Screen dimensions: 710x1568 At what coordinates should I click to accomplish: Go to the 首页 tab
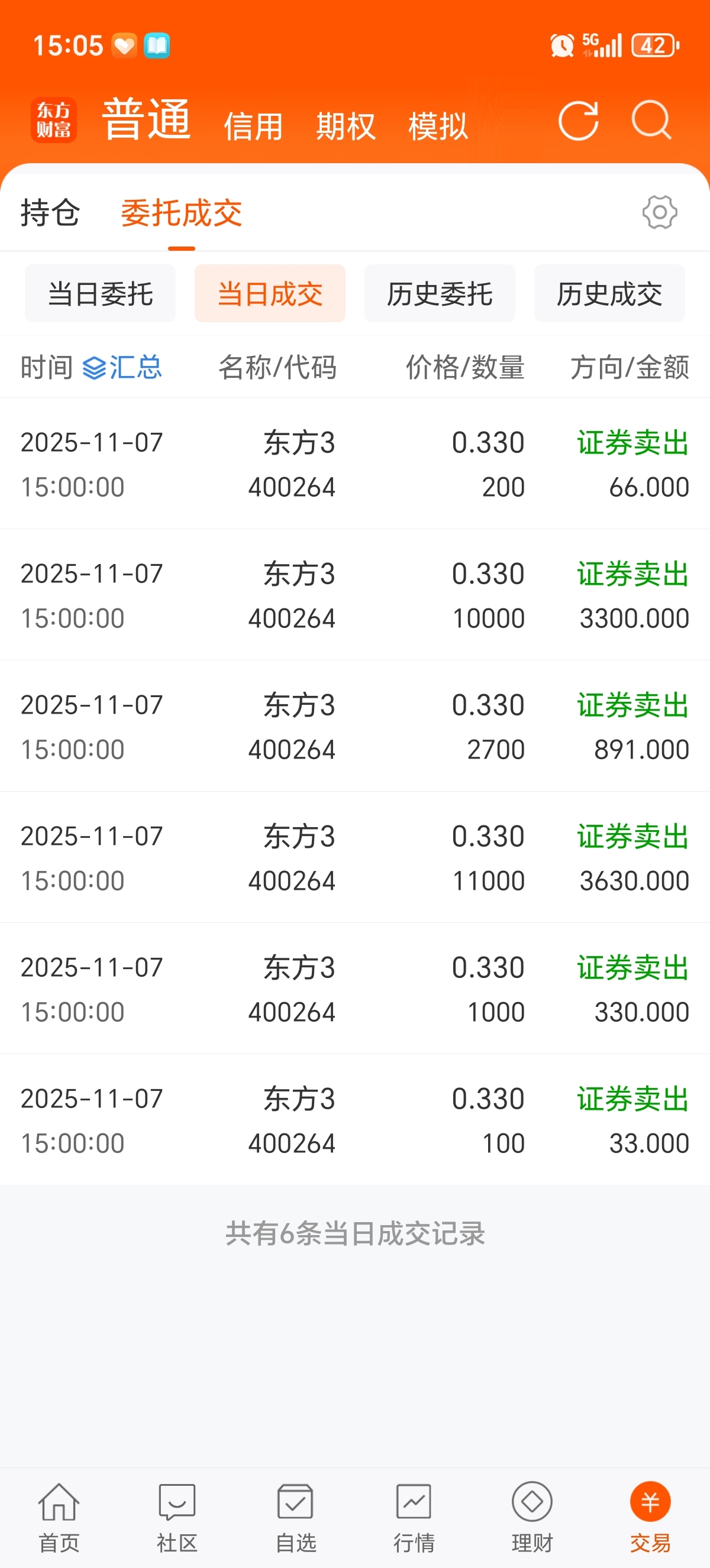59,1516
